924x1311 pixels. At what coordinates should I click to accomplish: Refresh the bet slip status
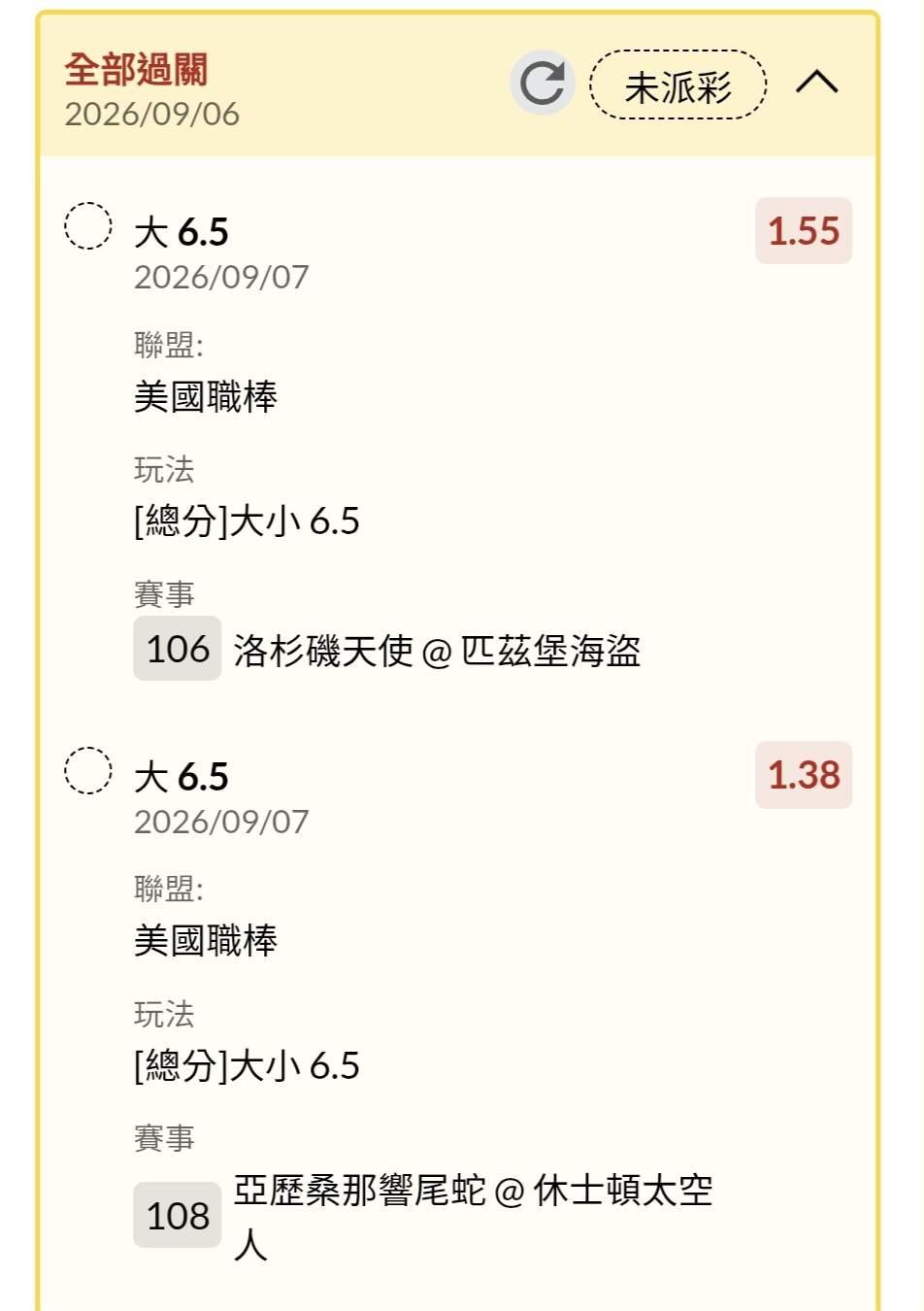(543, 84)
